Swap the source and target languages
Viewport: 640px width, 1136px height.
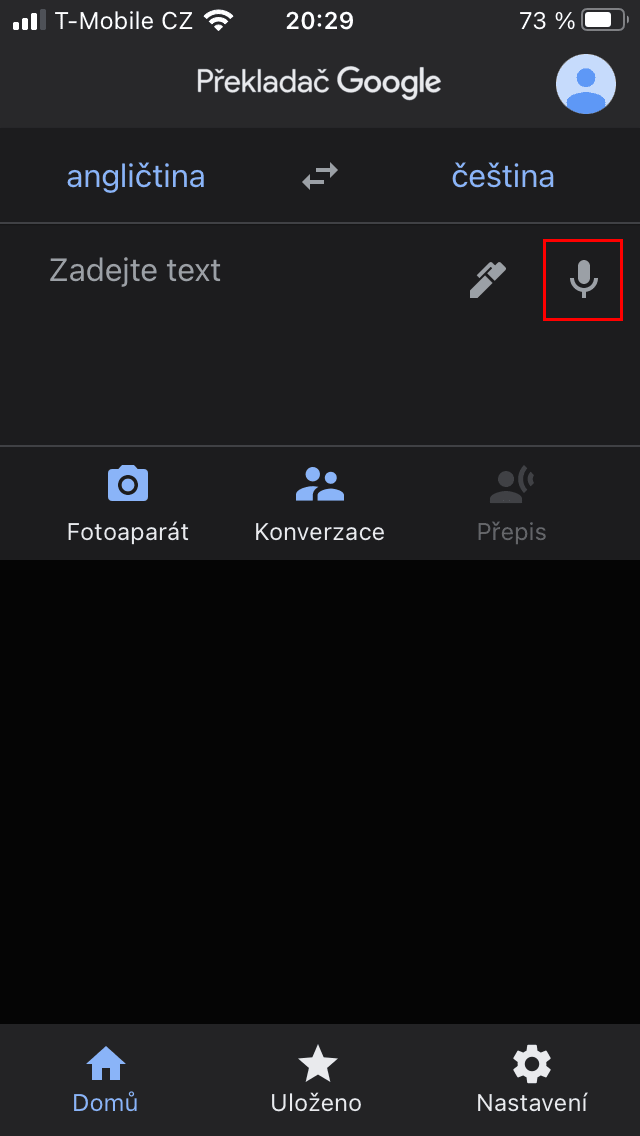320,176
